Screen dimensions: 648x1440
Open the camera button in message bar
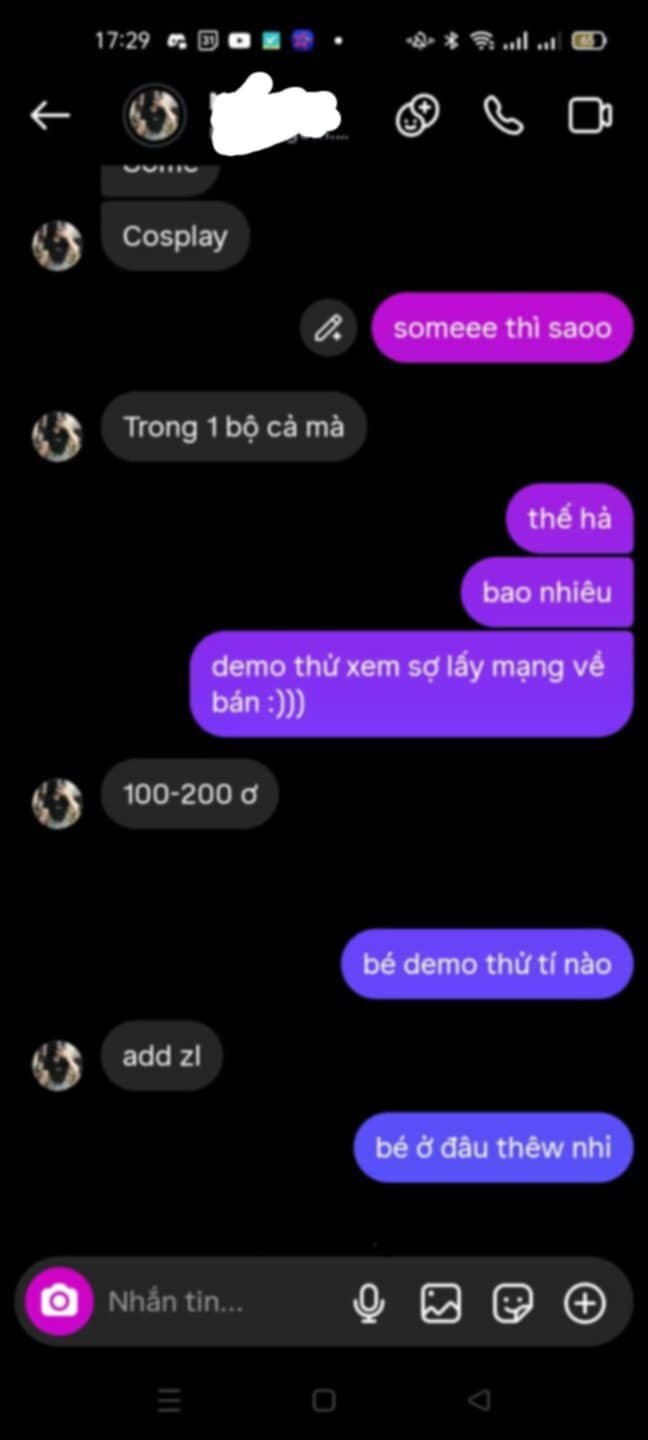coord(59,1302)
